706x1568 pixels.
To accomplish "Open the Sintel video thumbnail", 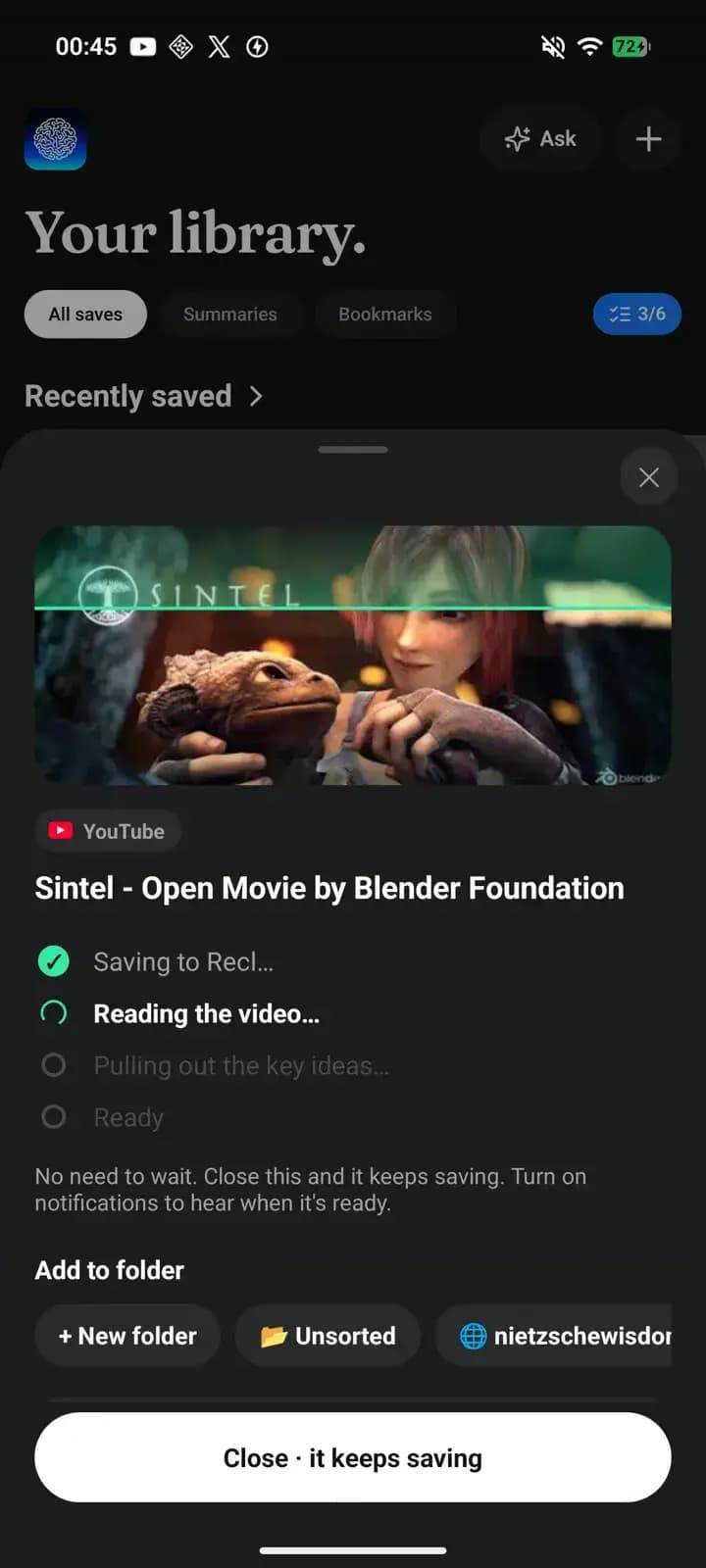I will pyautogui.click(x=353, y=656).
